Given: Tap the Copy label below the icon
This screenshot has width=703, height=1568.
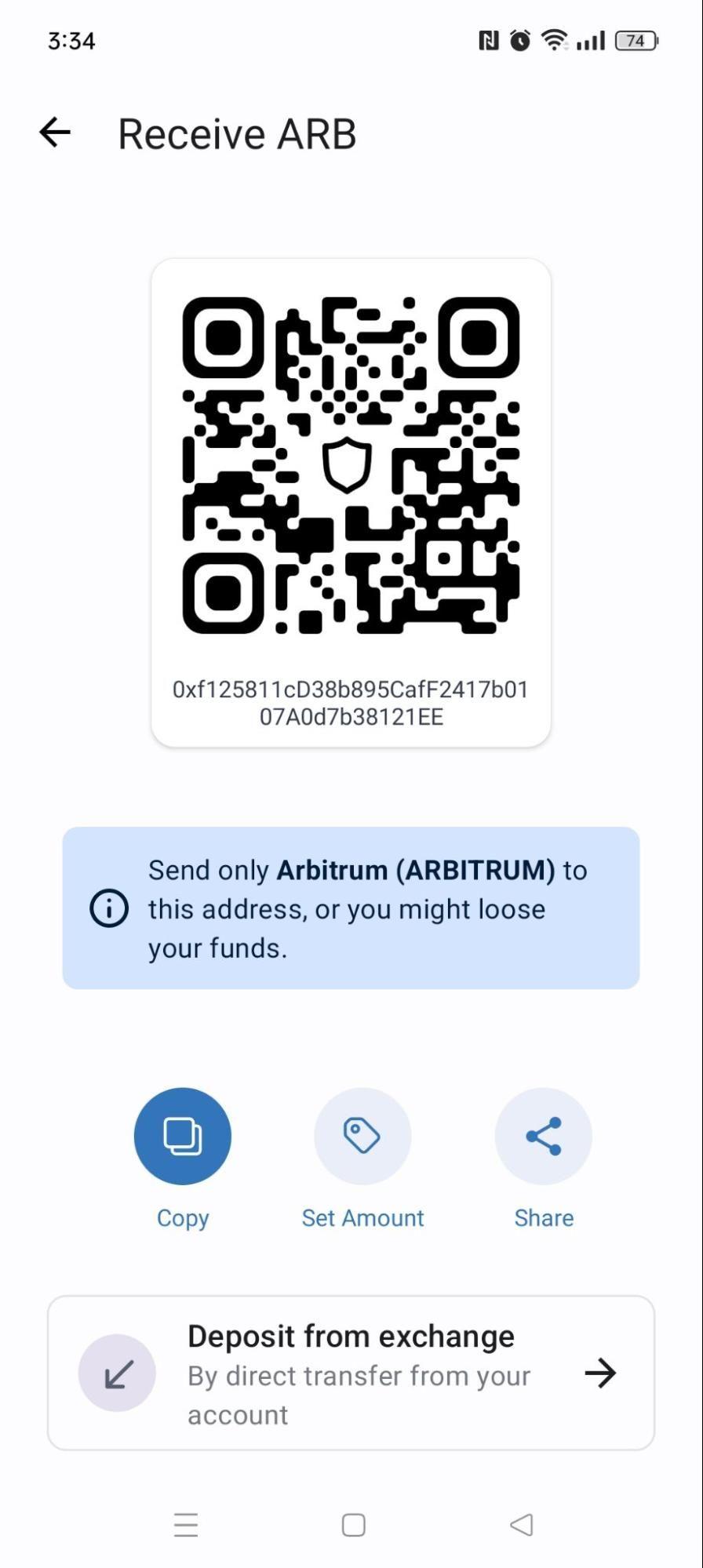Looking at the screenshot, I should point(182,1218).
